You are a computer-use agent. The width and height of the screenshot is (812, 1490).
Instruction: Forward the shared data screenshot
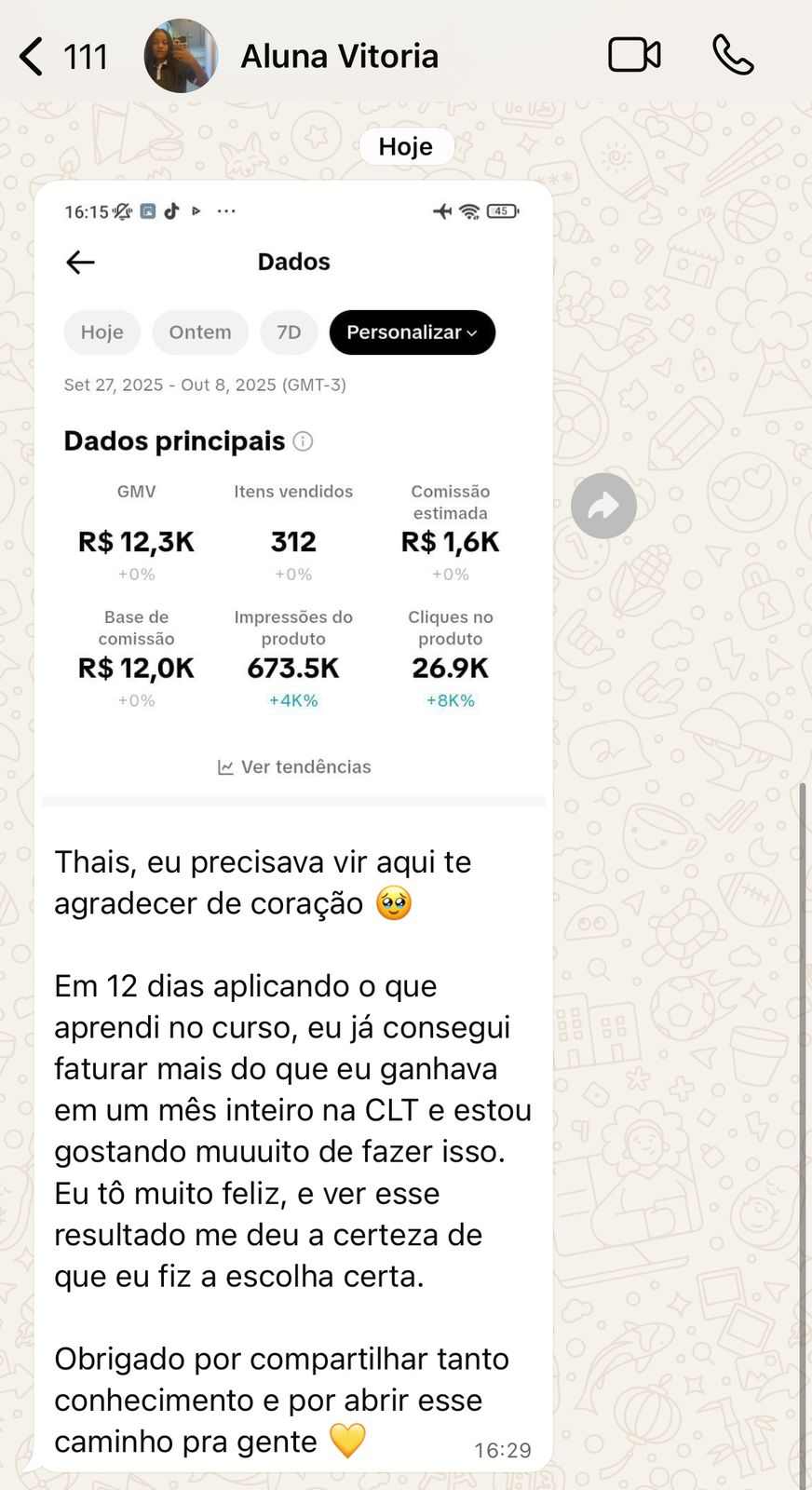pos(603,506)
